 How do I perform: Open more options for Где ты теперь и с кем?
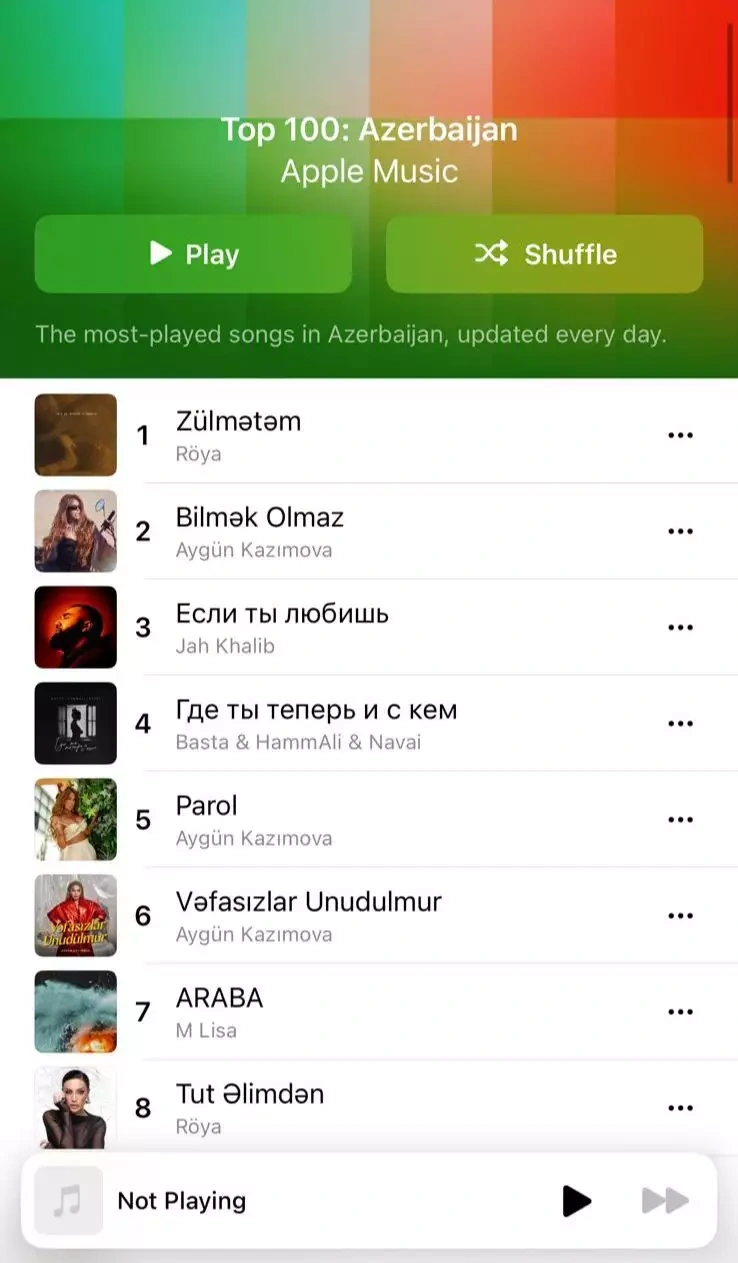click(680, 723)
